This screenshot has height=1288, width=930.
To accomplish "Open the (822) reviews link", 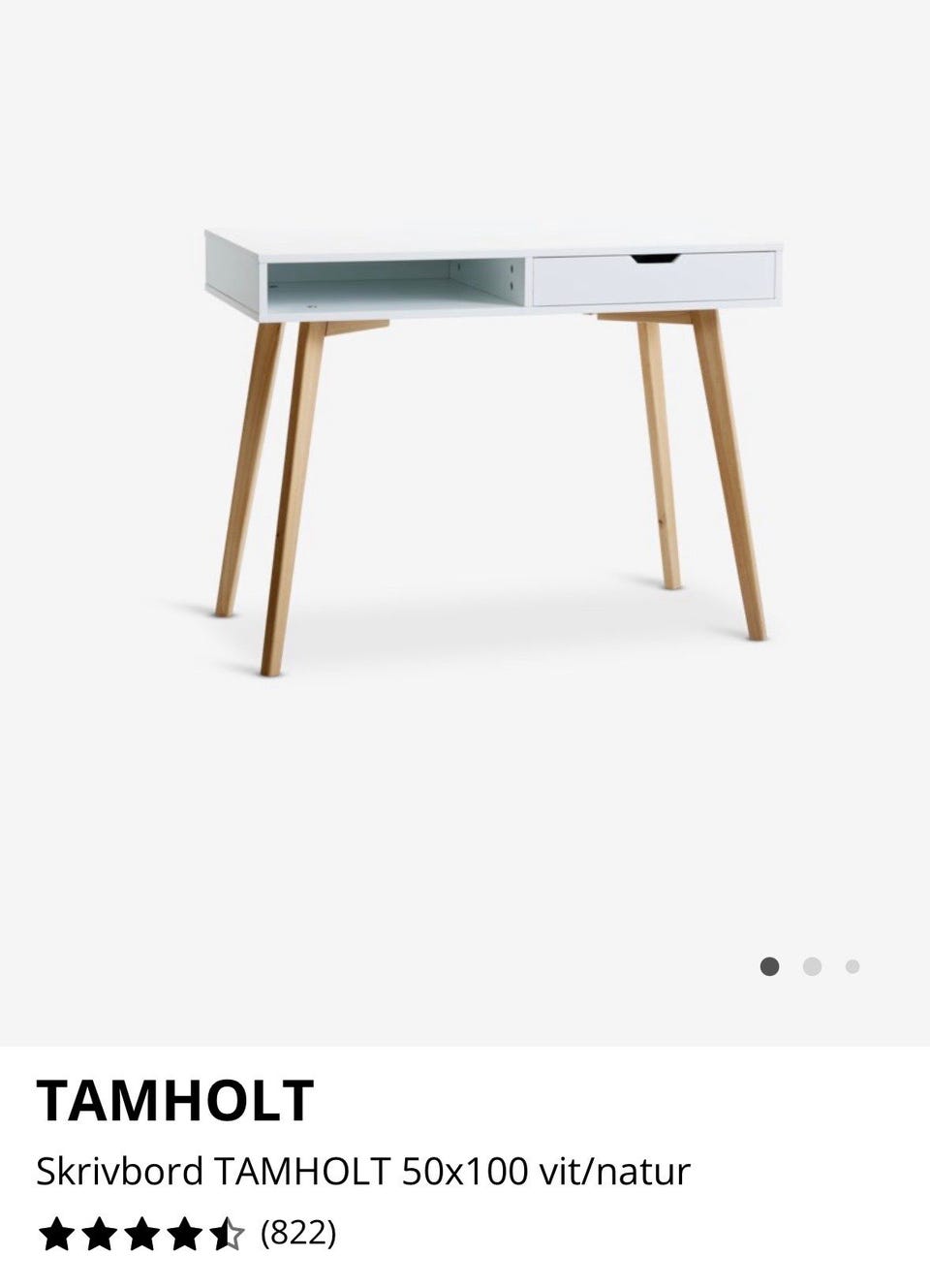I will point(298,1234).
